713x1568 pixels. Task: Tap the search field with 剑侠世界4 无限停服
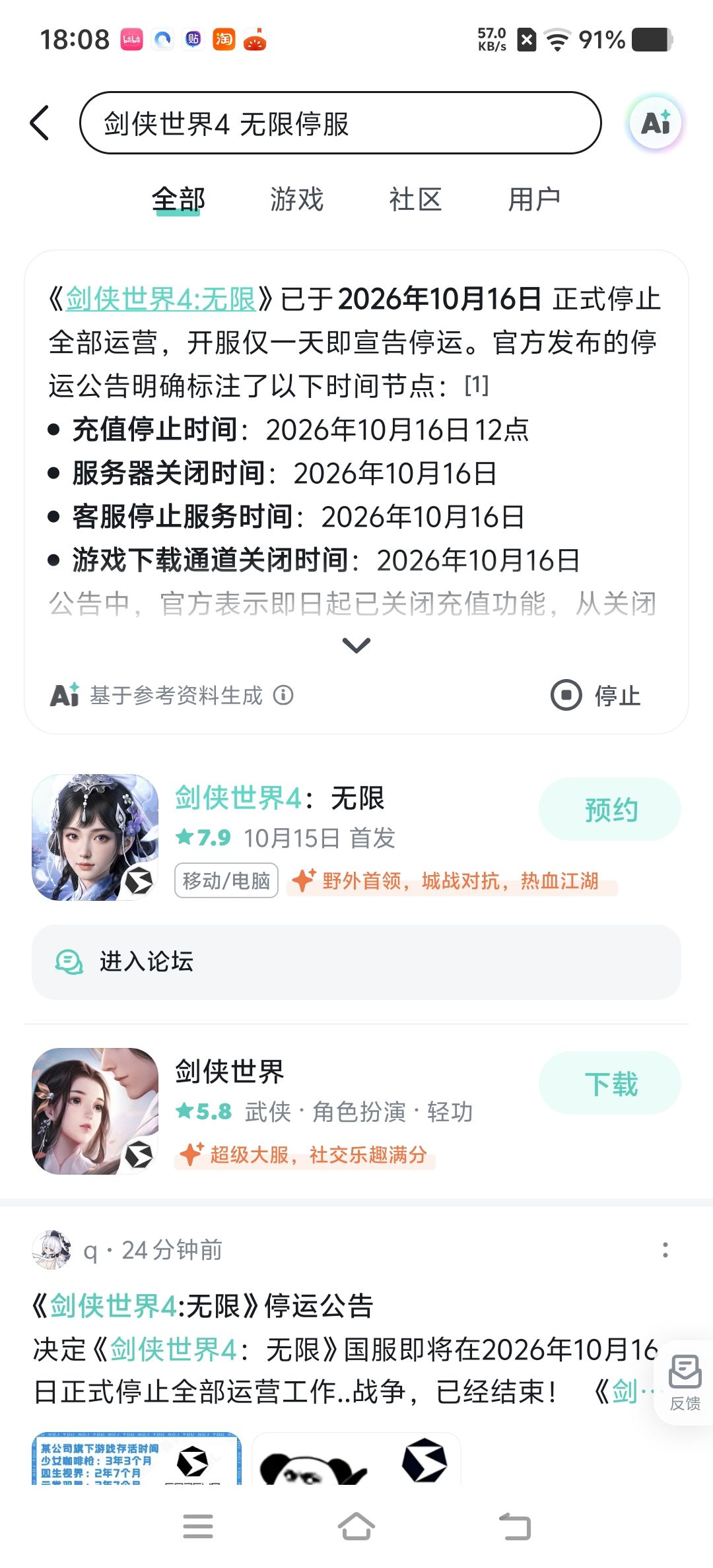(341, 123)
